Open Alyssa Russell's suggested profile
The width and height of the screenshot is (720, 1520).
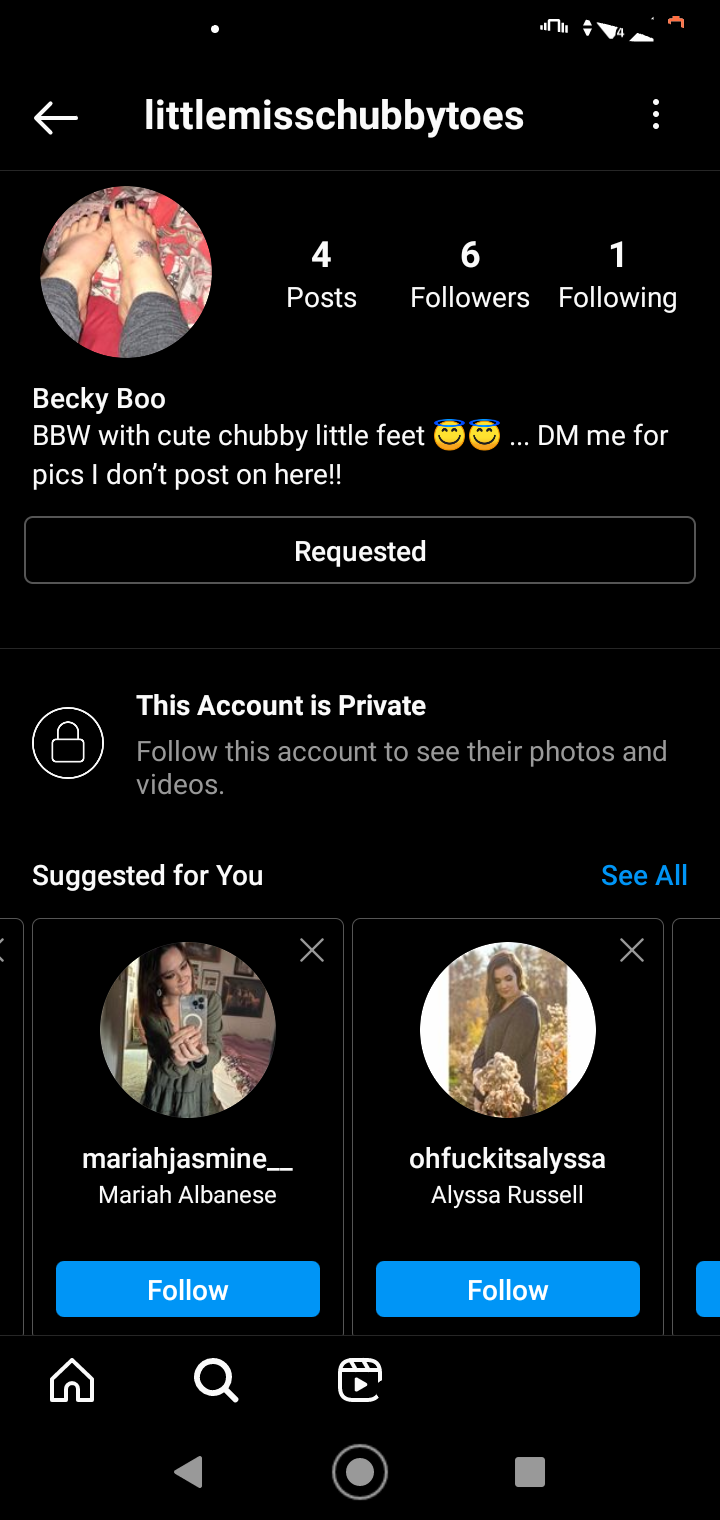pyautogui.click(x=508, y=1030)
